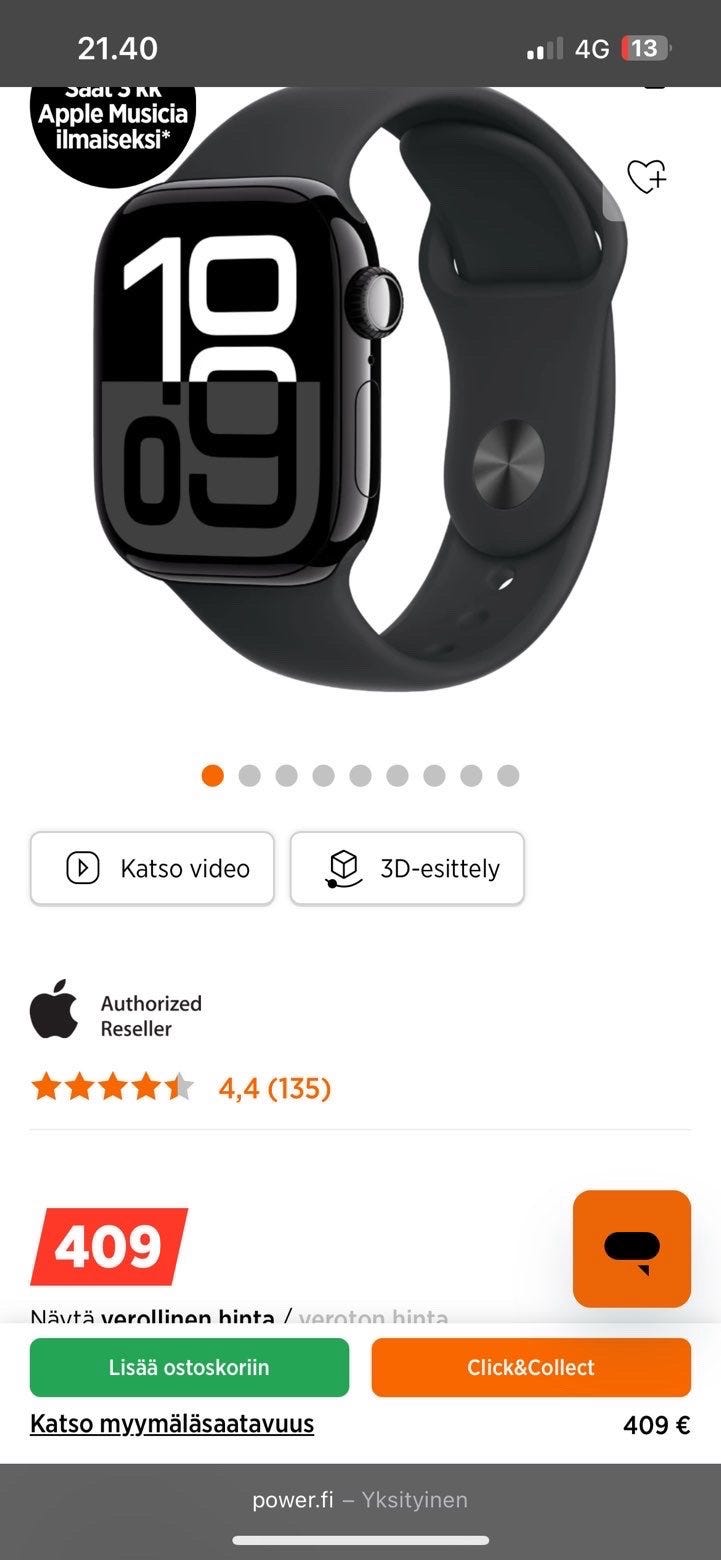The width and height of the screenshot is (721, 1560).
Task: Open the 4,4 (135) star reviews
Action: 180,1087
